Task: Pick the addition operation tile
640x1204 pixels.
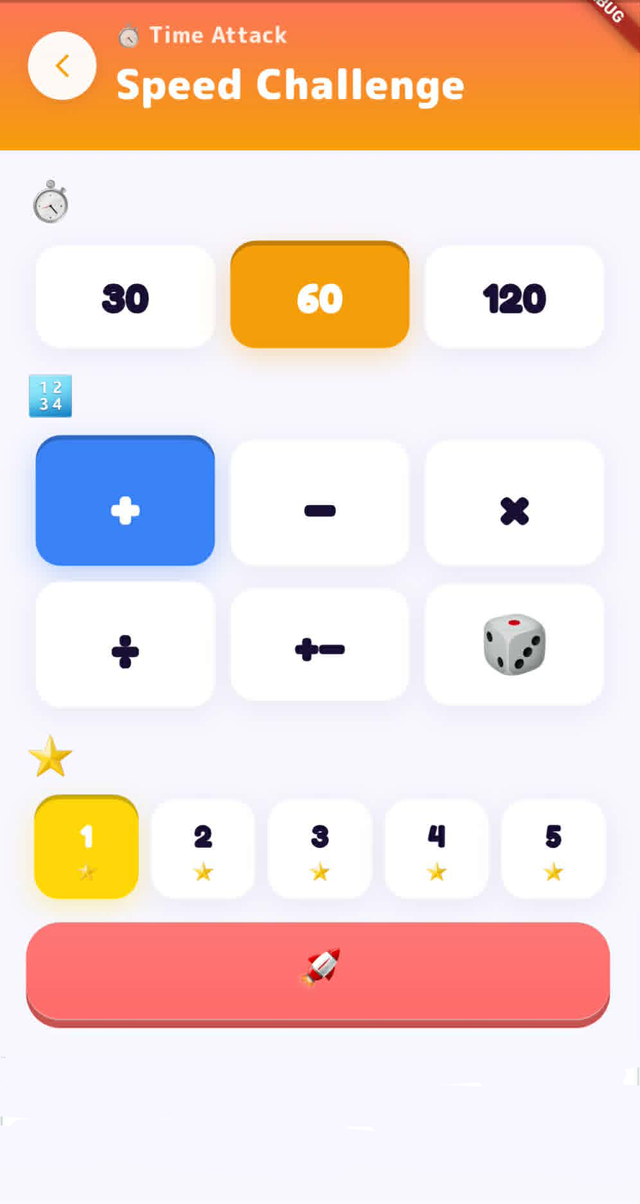Action: (x=125, y=501)
